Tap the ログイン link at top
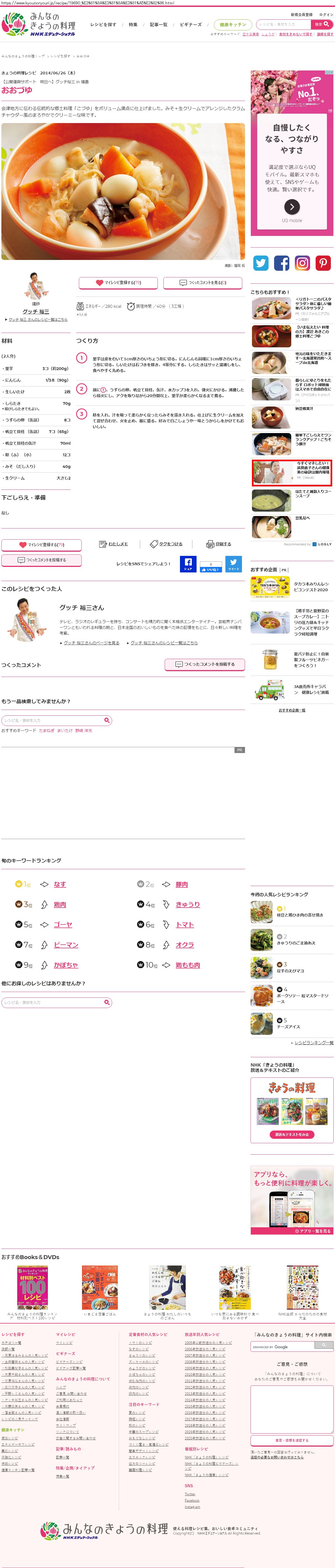335x1568 pixels. pyautogui.click(x=326, y=15)
